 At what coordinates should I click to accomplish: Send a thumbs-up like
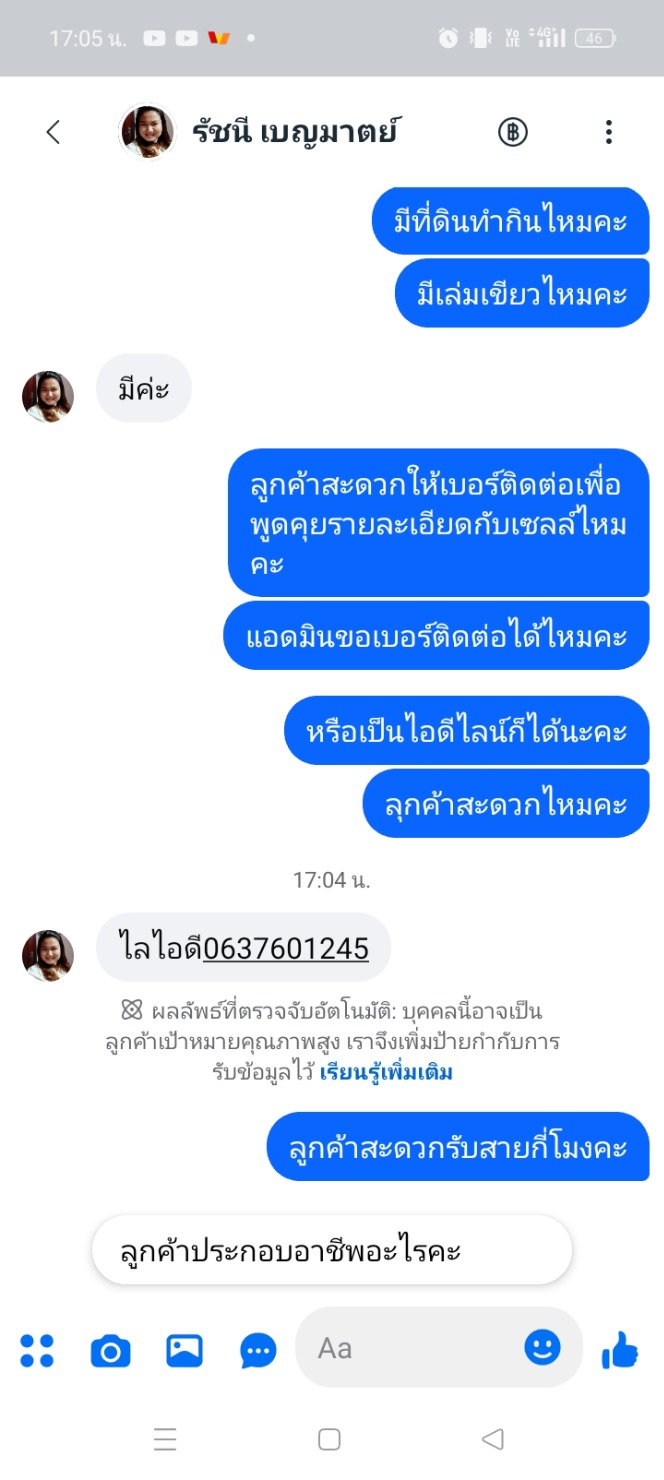pyautogui.click(x=620, y=1350)
